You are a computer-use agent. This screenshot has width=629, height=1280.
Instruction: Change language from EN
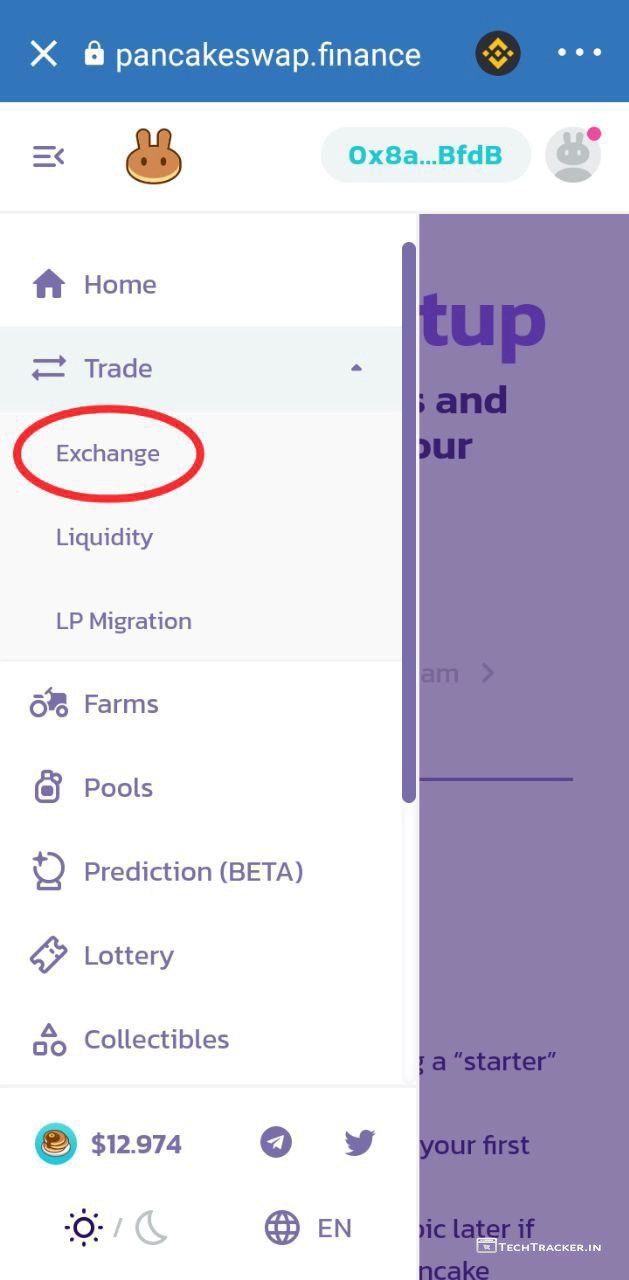tap(308, 1228)
